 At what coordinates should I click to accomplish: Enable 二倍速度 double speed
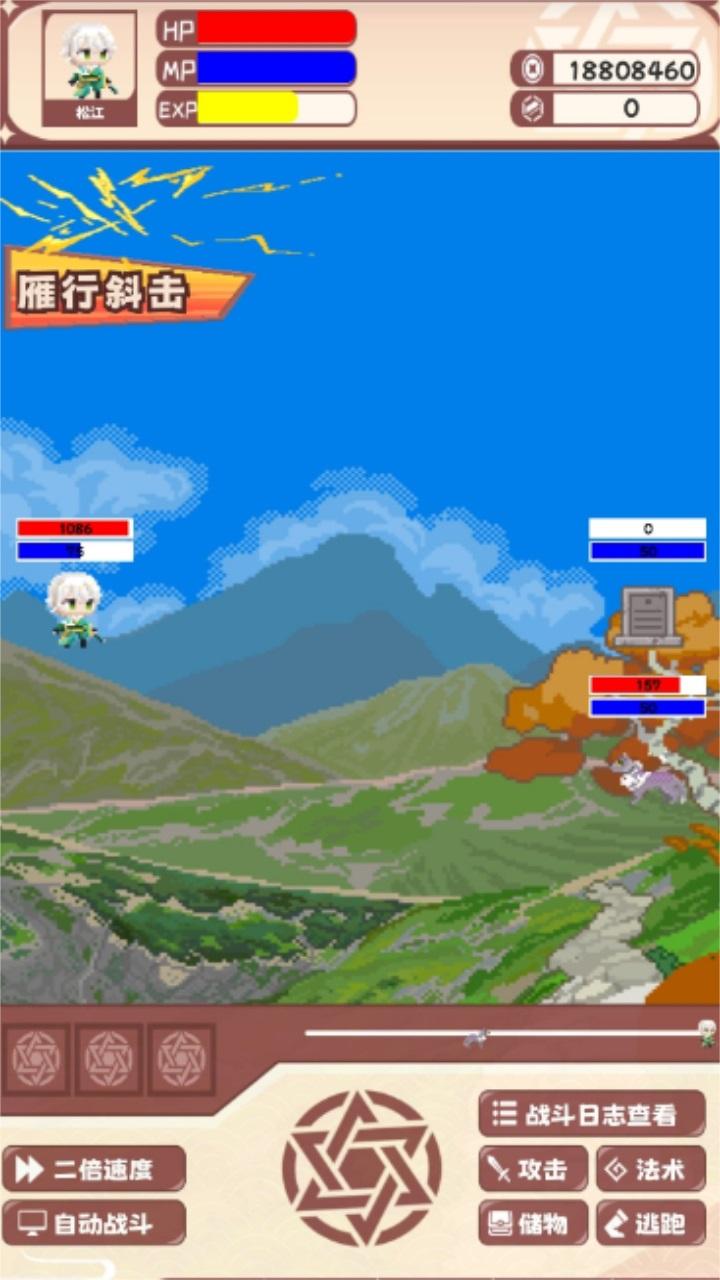[x=94, y=1169]
